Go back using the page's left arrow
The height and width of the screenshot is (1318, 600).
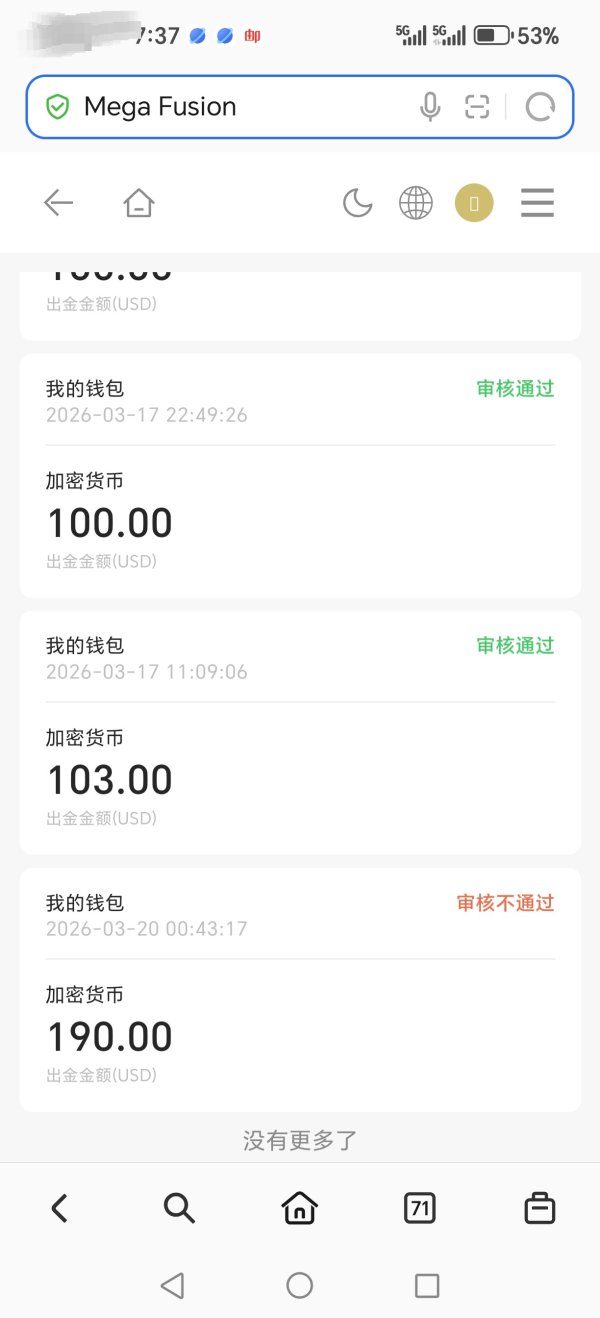tap(59, 204)
